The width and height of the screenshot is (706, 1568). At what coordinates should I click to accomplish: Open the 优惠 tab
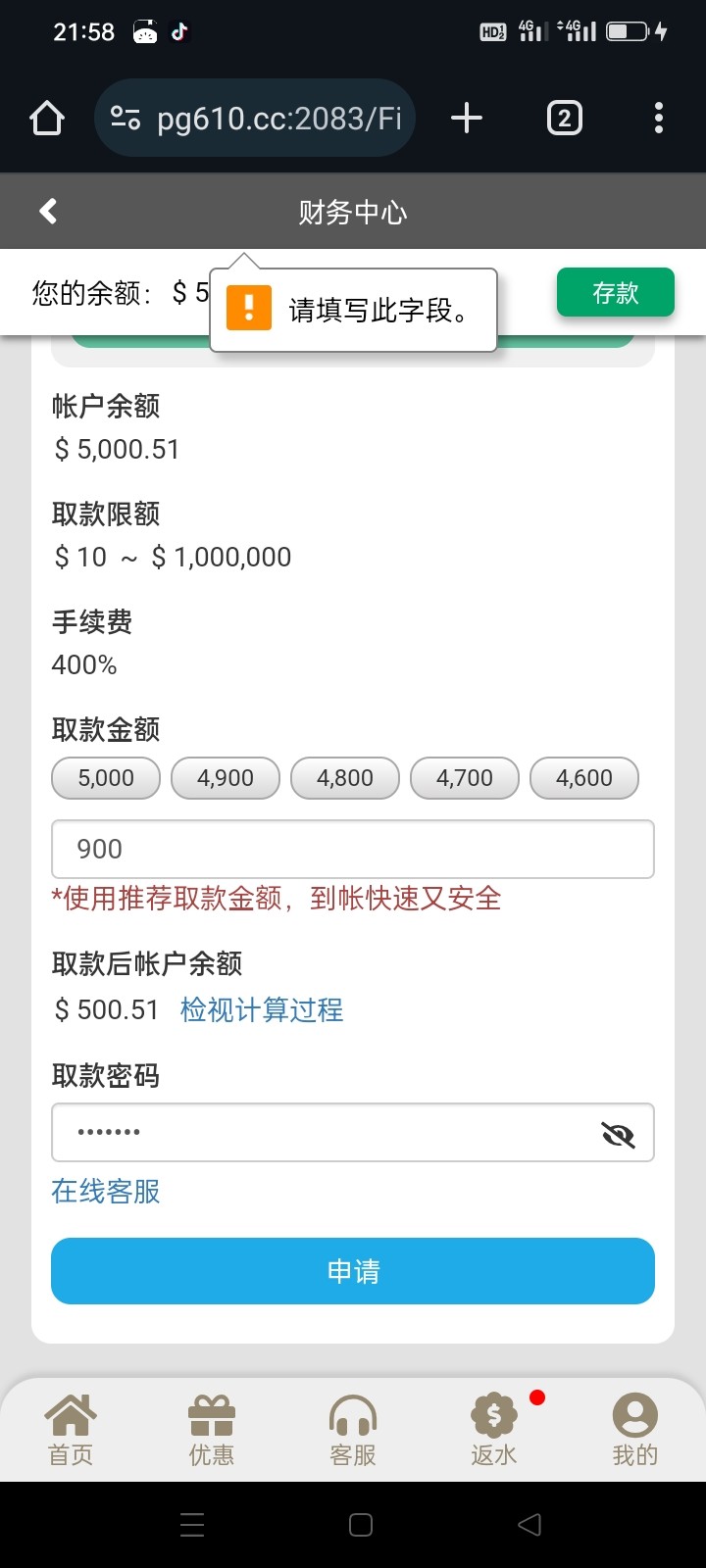pyautogui.click(x=212, y=1431)
